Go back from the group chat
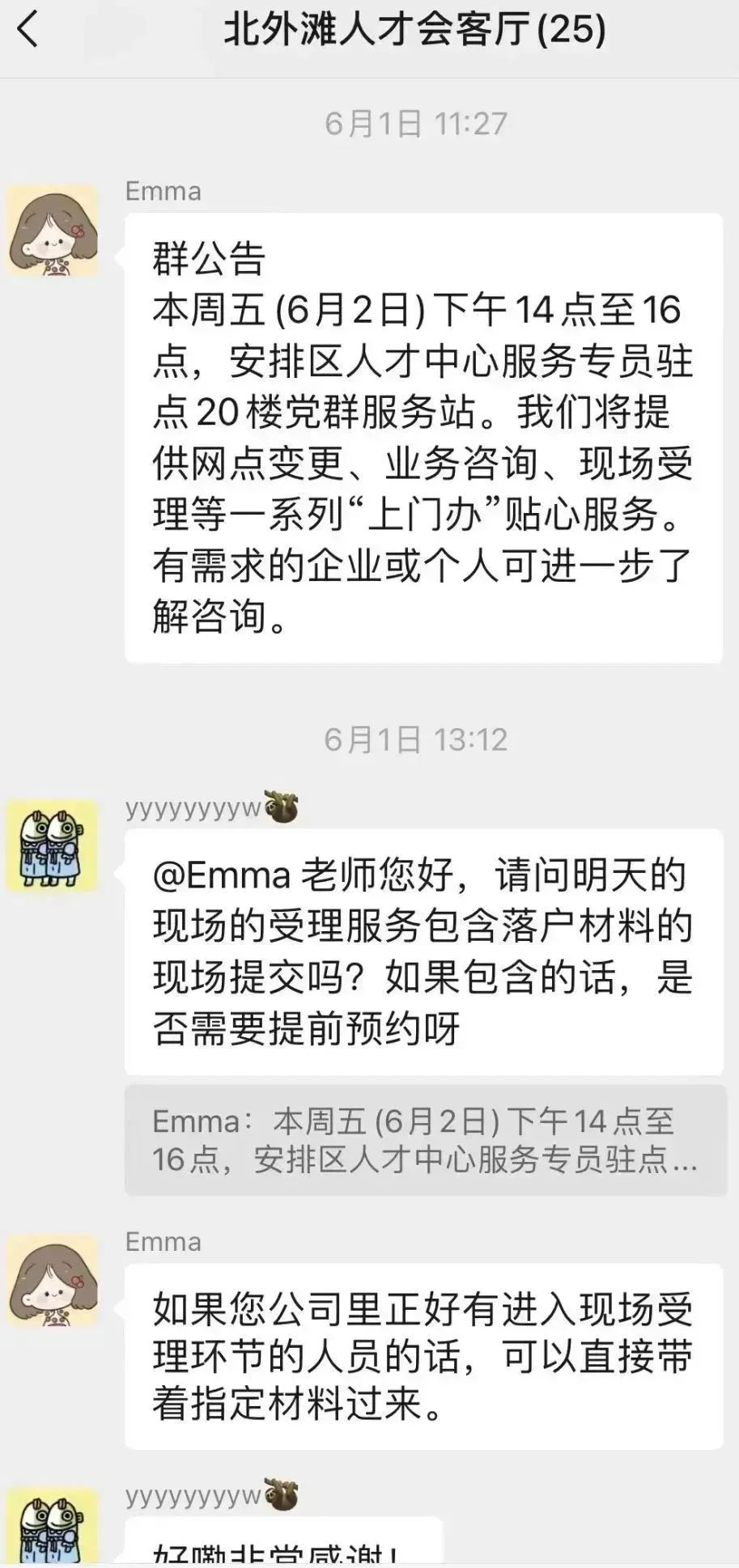739x1568 pixels. tap(28, 31)
